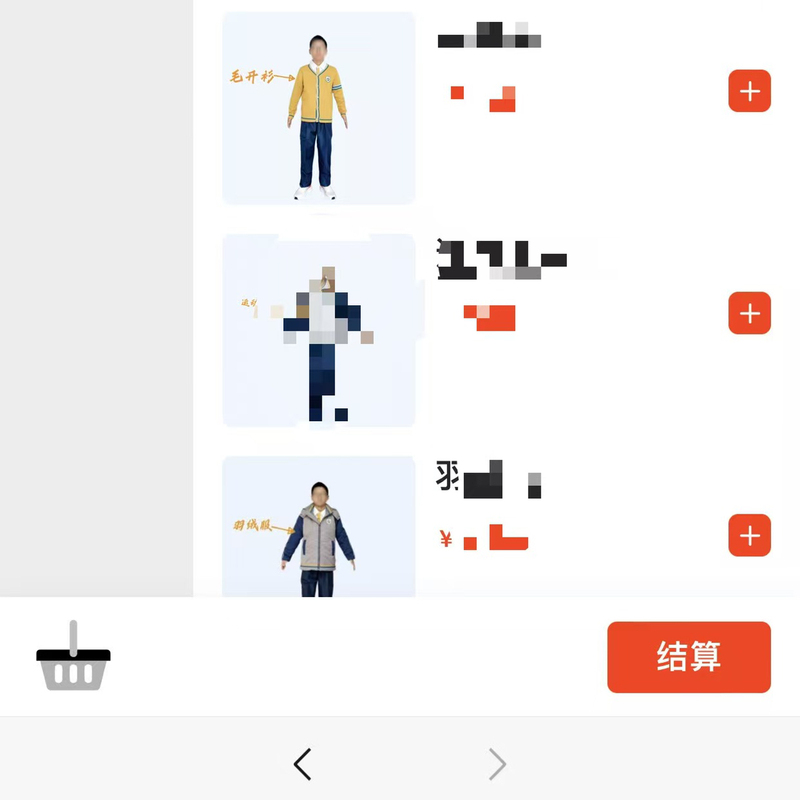Tap 结算 to check out
This screenshot has height=800, width=800.
(x=688, y=657)
